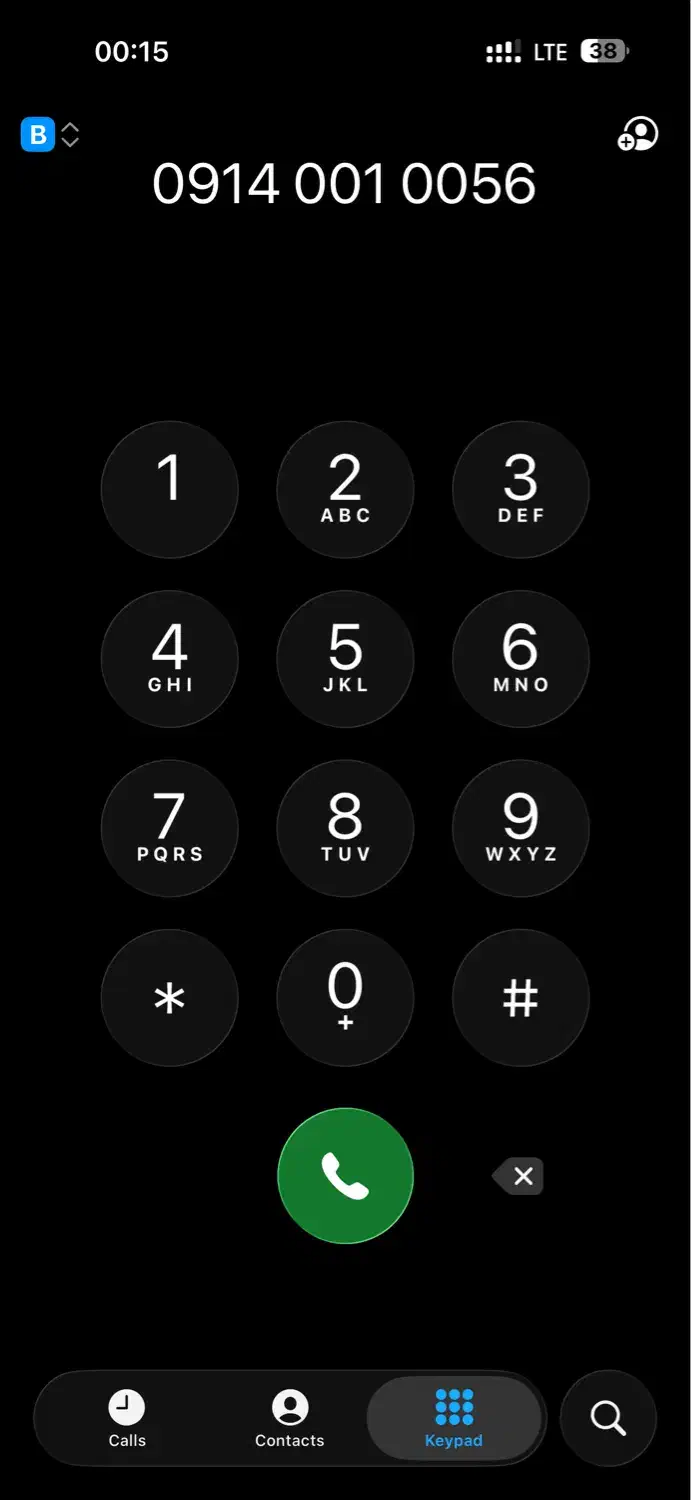Enter digit 8 TUV
Image resolution: width=691 pixels, height=1500 pixels.
(x=345, y=828)
